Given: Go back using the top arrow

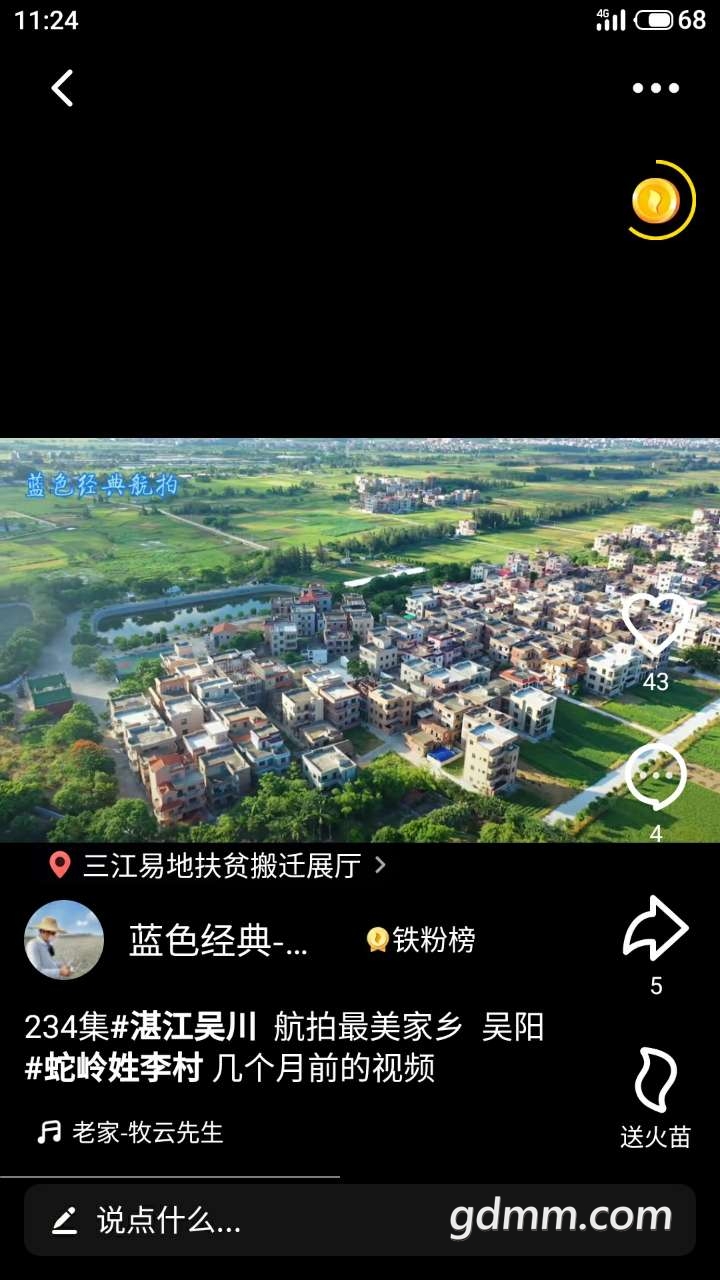Looking at the screenshot, I should (x=63, y=88).
